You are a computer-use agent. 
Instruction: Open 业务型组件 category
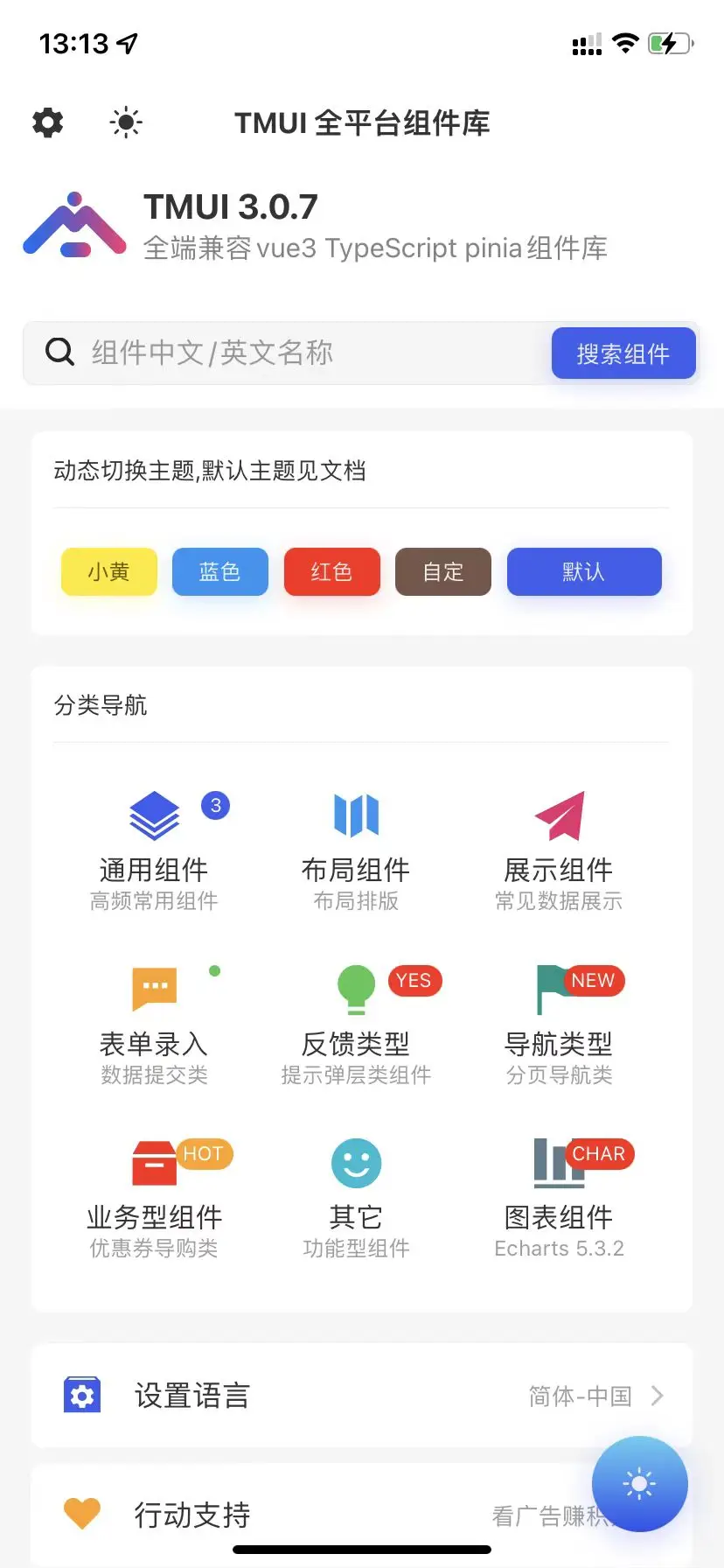tap(154, 1198)
